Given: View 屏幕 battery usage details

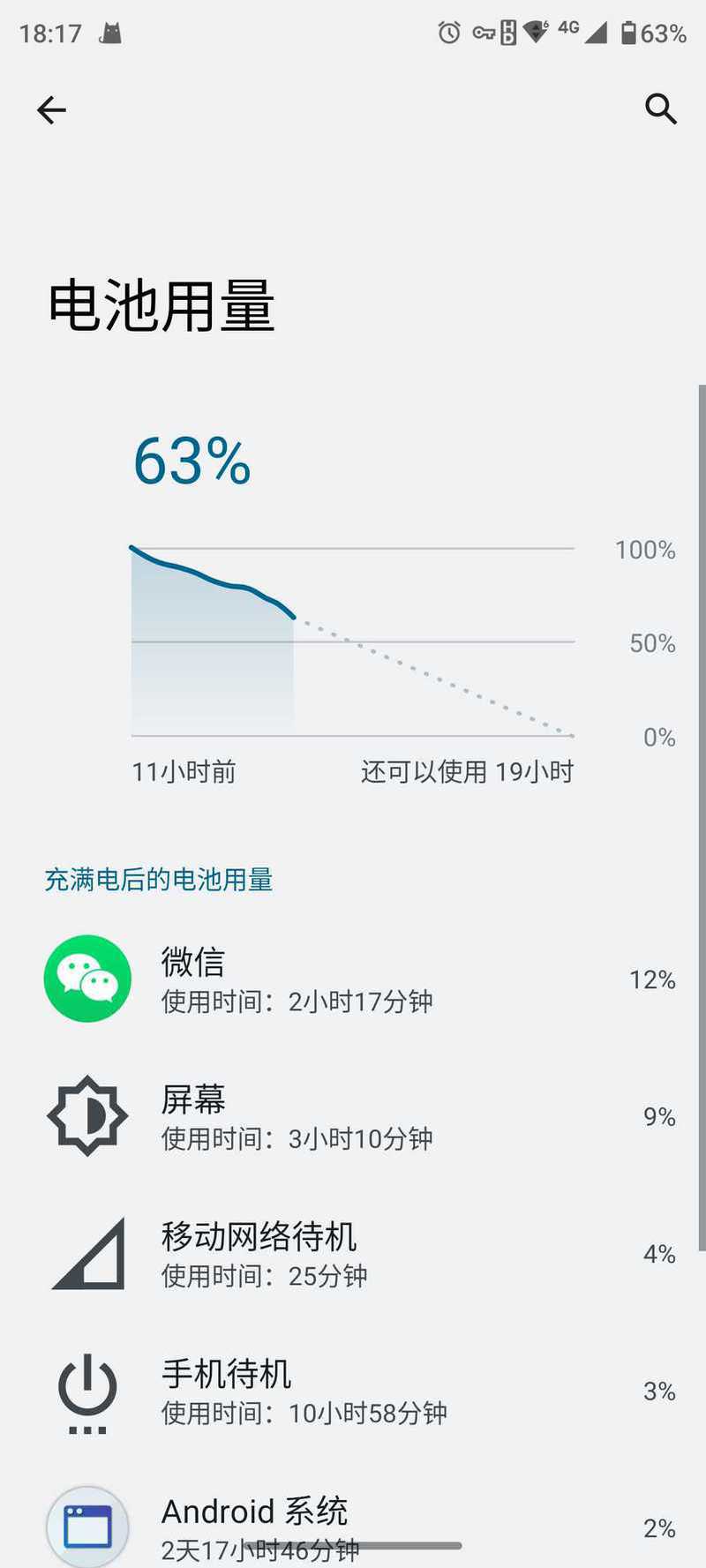Looking at the screenshot, I should pyautogui.click(x=353, y=1117).
